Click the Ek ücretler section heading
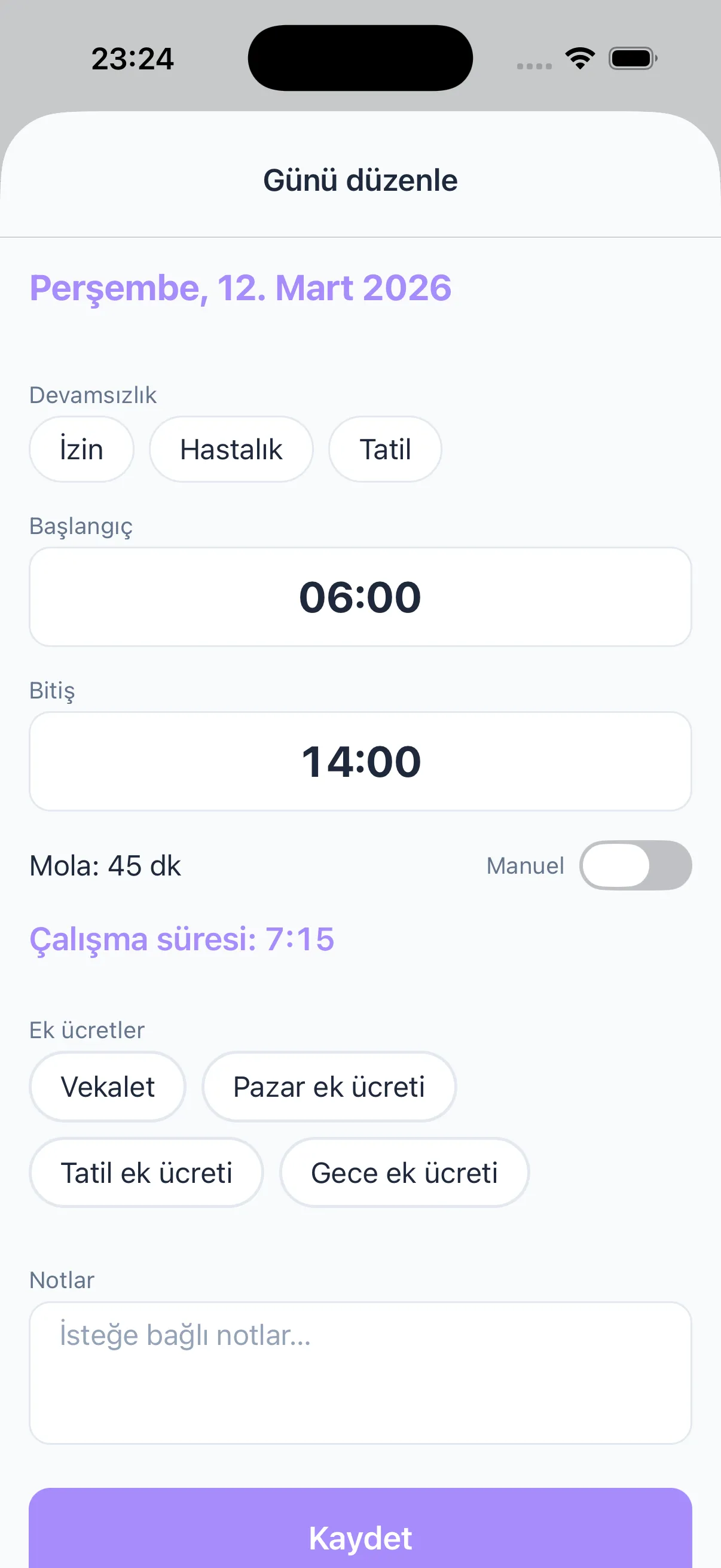The height and width of the screenshot is (1568, 721). [x=87, y=1029]
